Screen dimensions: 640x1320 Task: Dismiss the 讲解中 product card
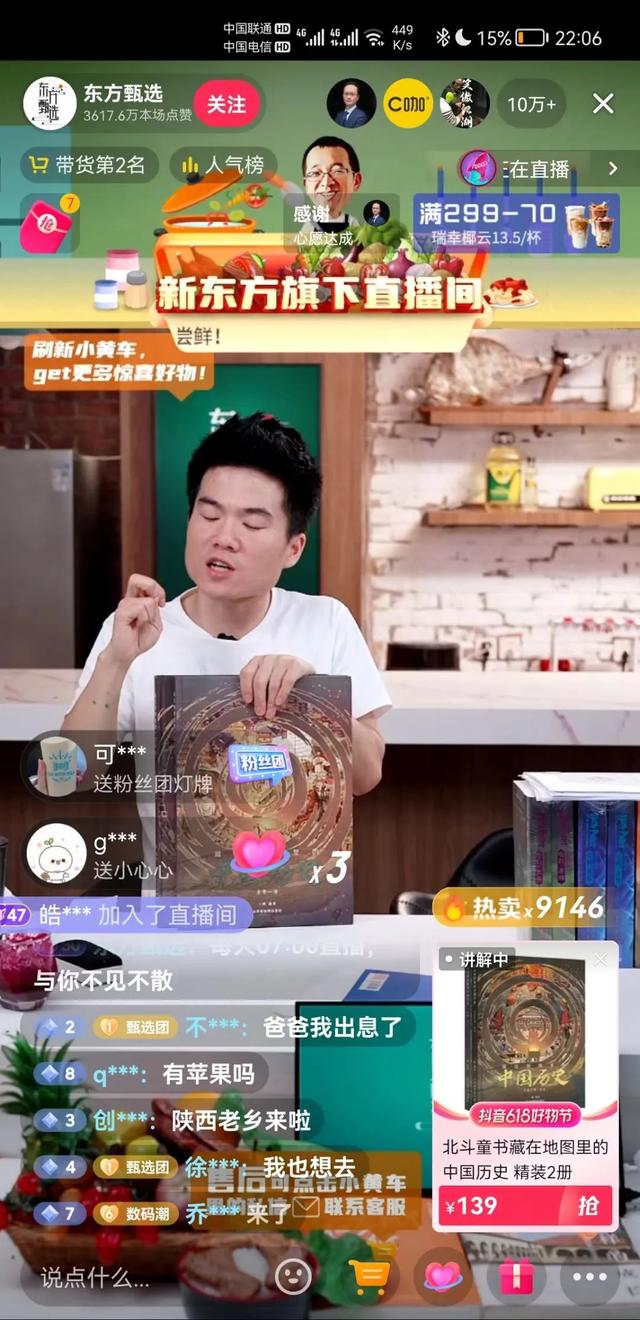[600, 960]
